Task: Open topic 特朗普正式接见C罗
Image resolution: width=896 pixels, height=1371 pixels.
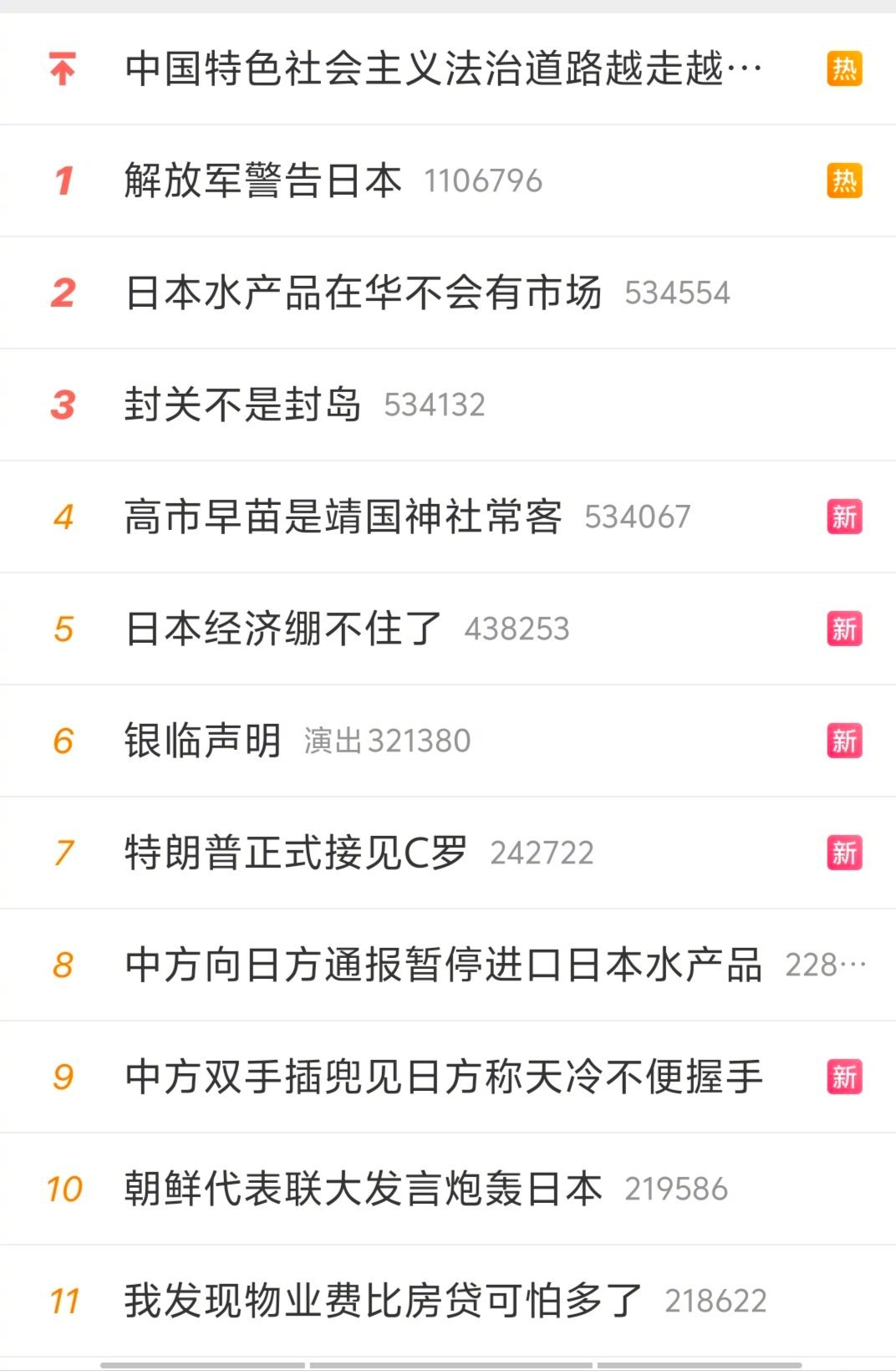Action: tap(298, 853)
